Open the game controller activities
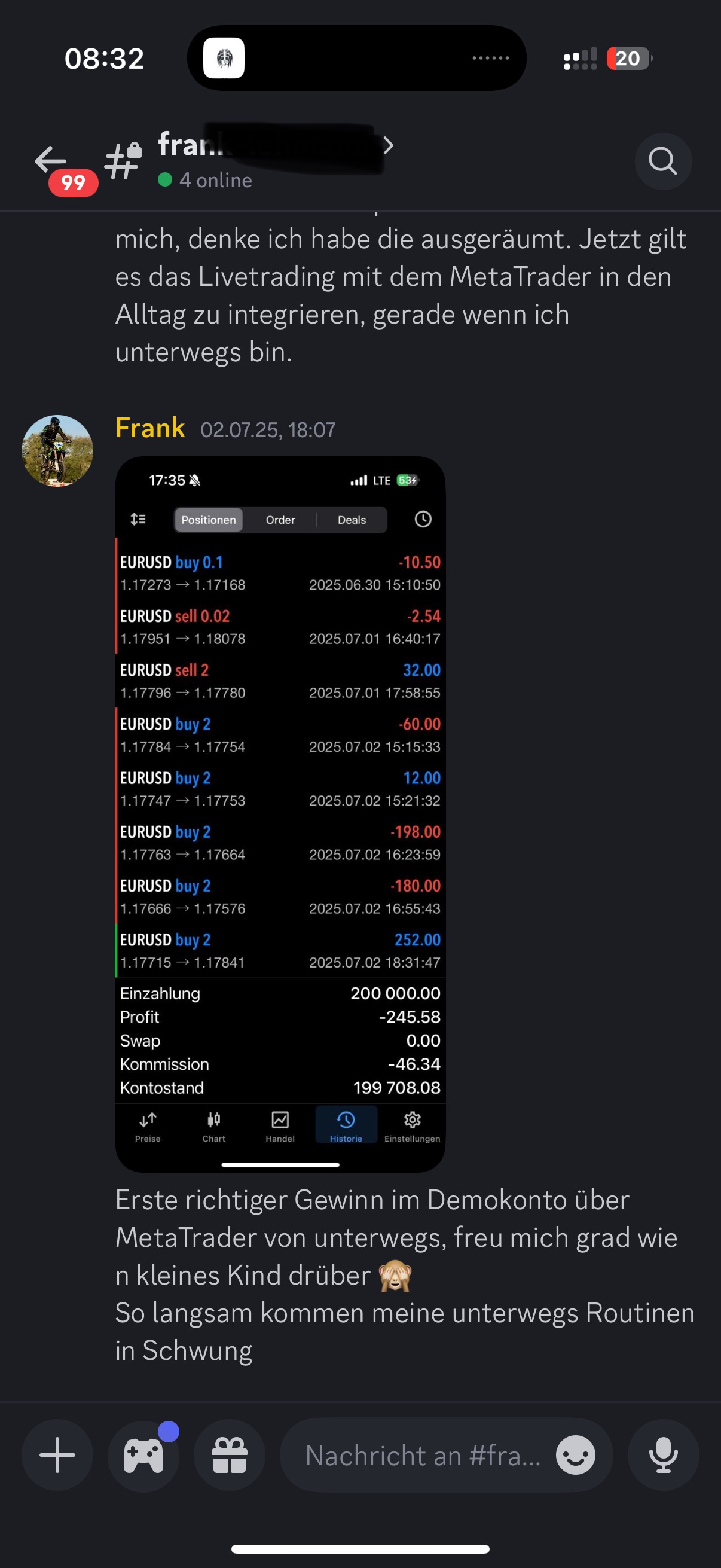Screen dimensions: 721x1568 coord(143,1455)
